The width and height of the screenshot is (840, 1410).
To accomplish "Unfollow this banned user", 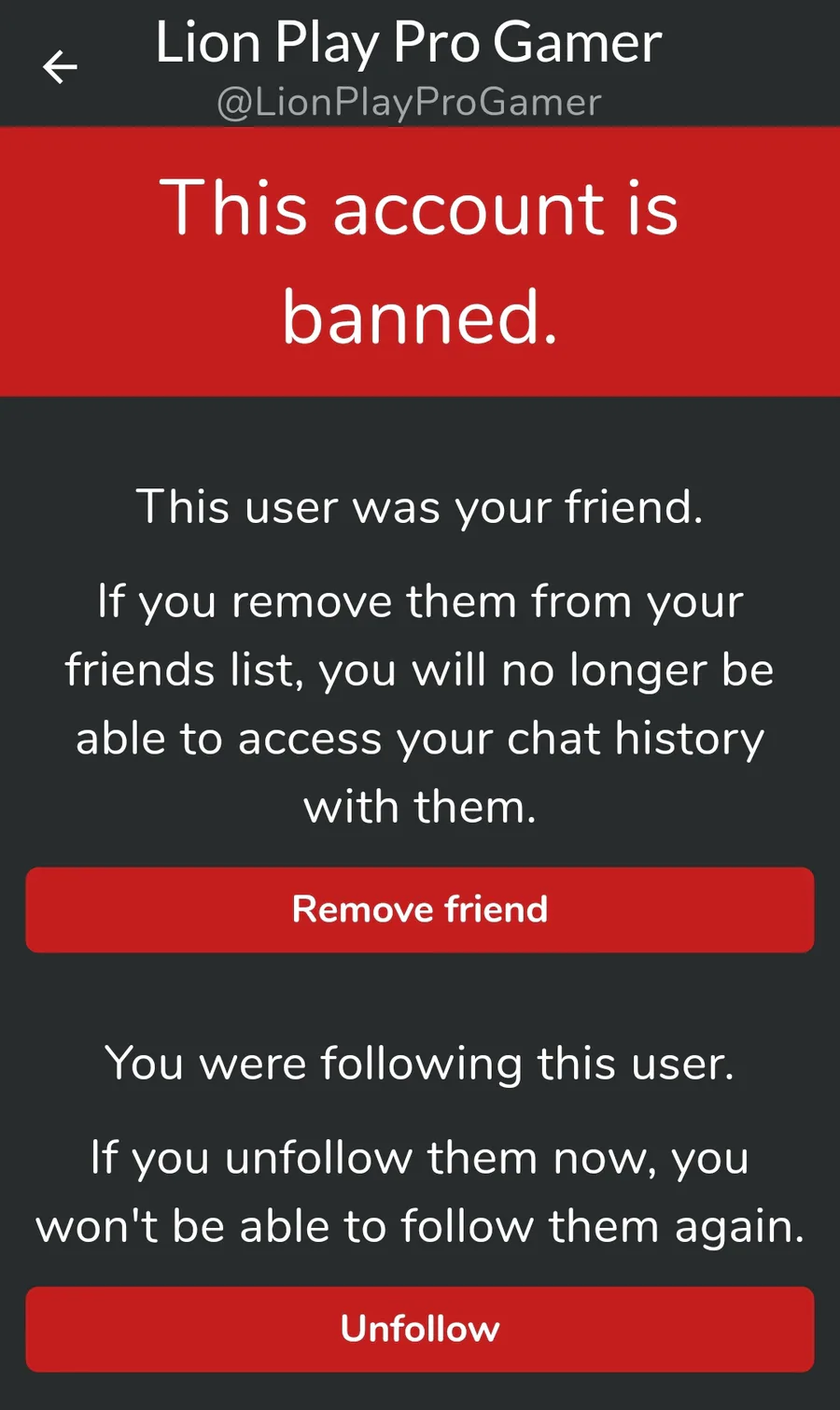I will point(420,1329).
